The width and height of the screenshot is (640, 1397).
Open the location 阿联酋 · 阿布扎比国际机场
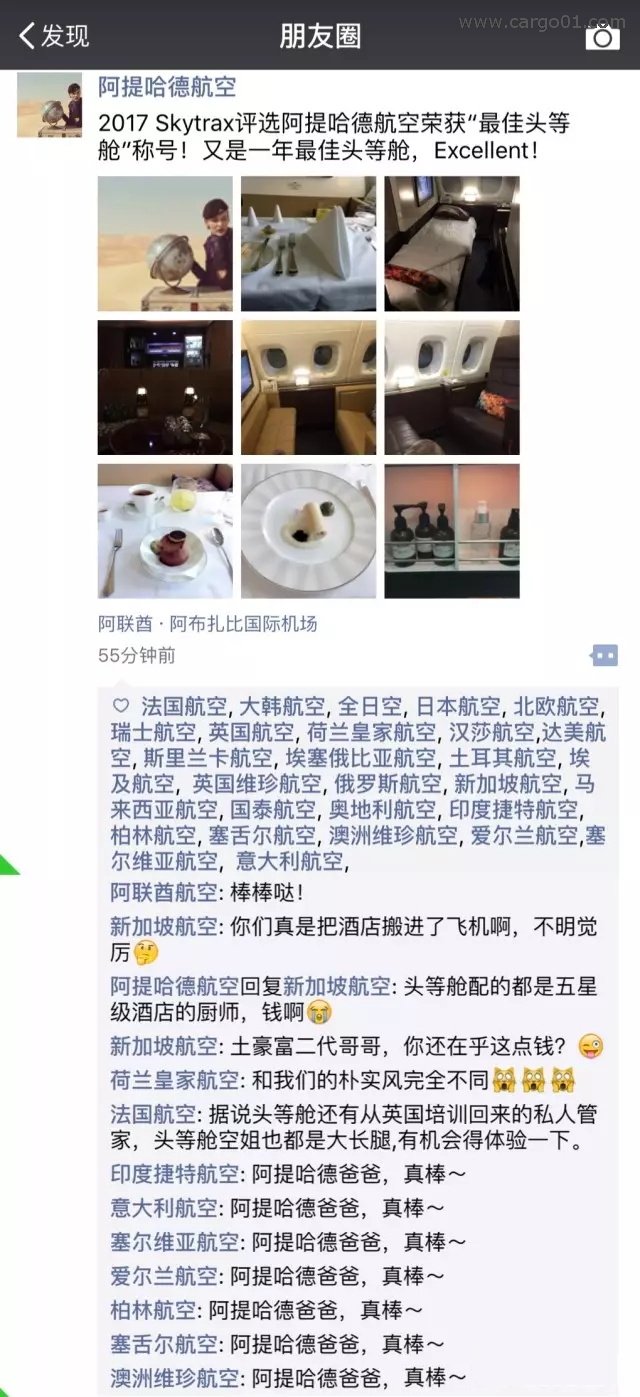tap(207, 624)
